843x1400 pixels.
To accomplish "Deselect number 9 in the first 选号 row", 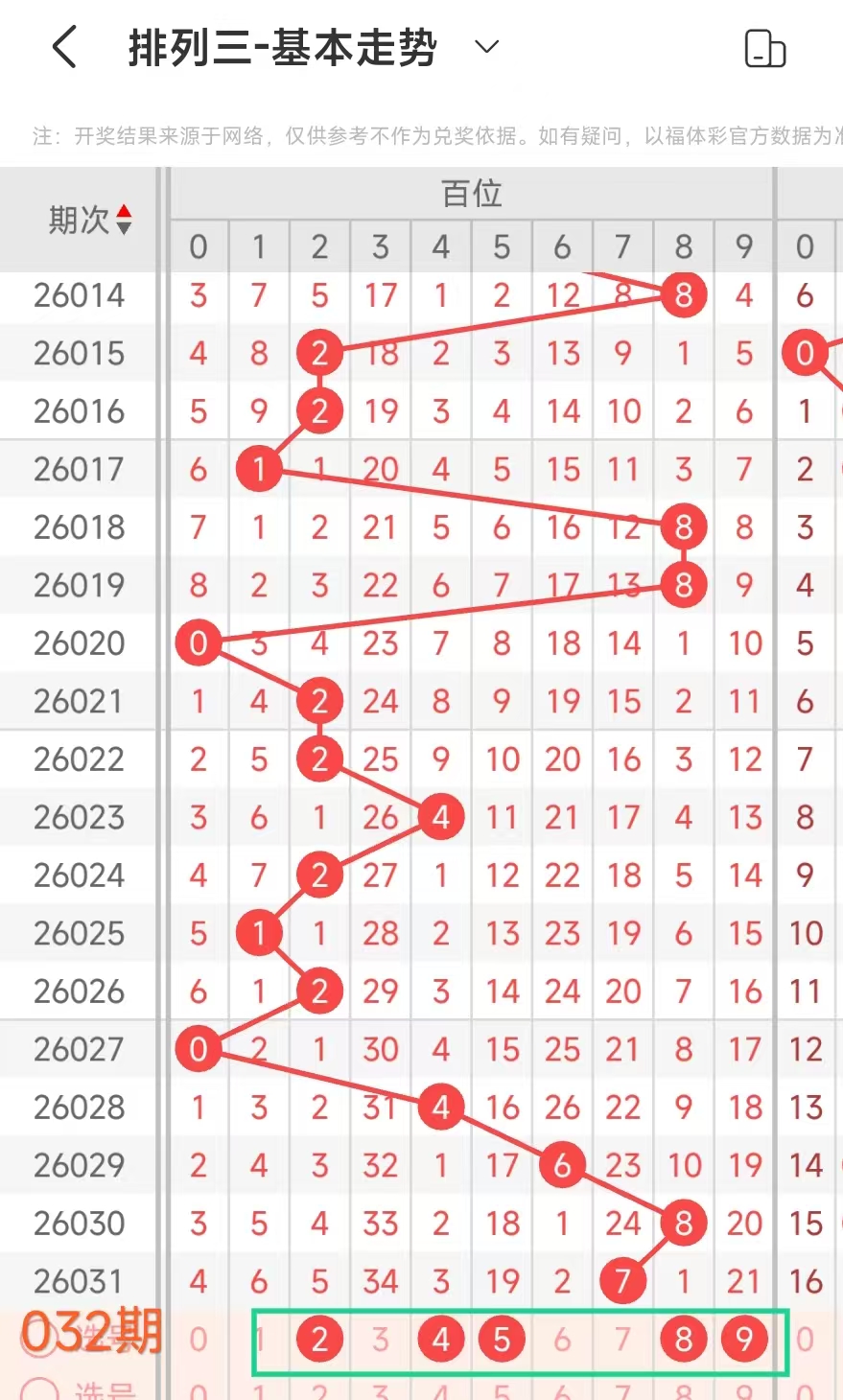I will (744, 1339).
